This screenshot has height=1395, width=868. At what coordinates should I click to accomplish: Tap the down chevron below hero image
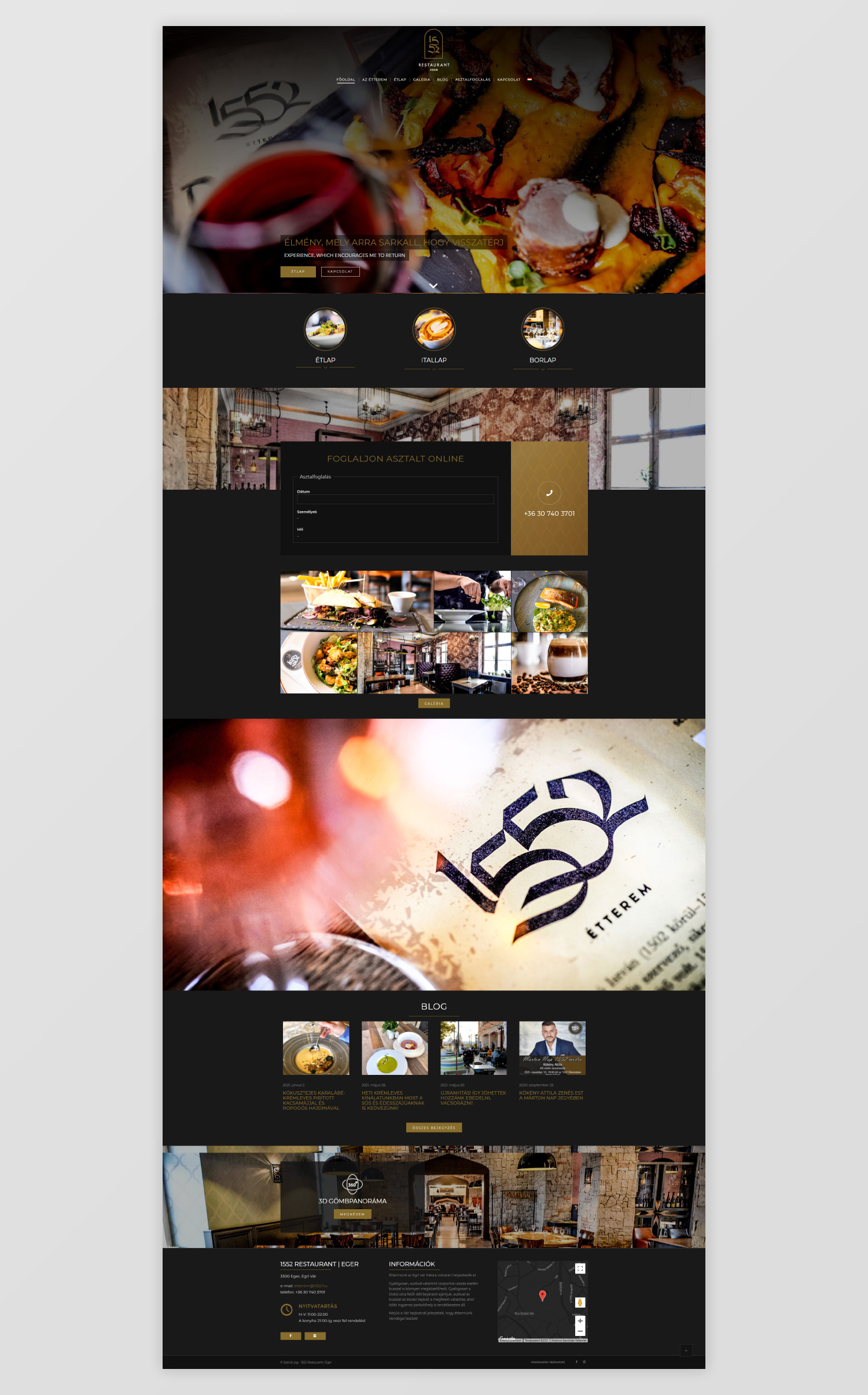pyautogui.click(x=433, y=286)
